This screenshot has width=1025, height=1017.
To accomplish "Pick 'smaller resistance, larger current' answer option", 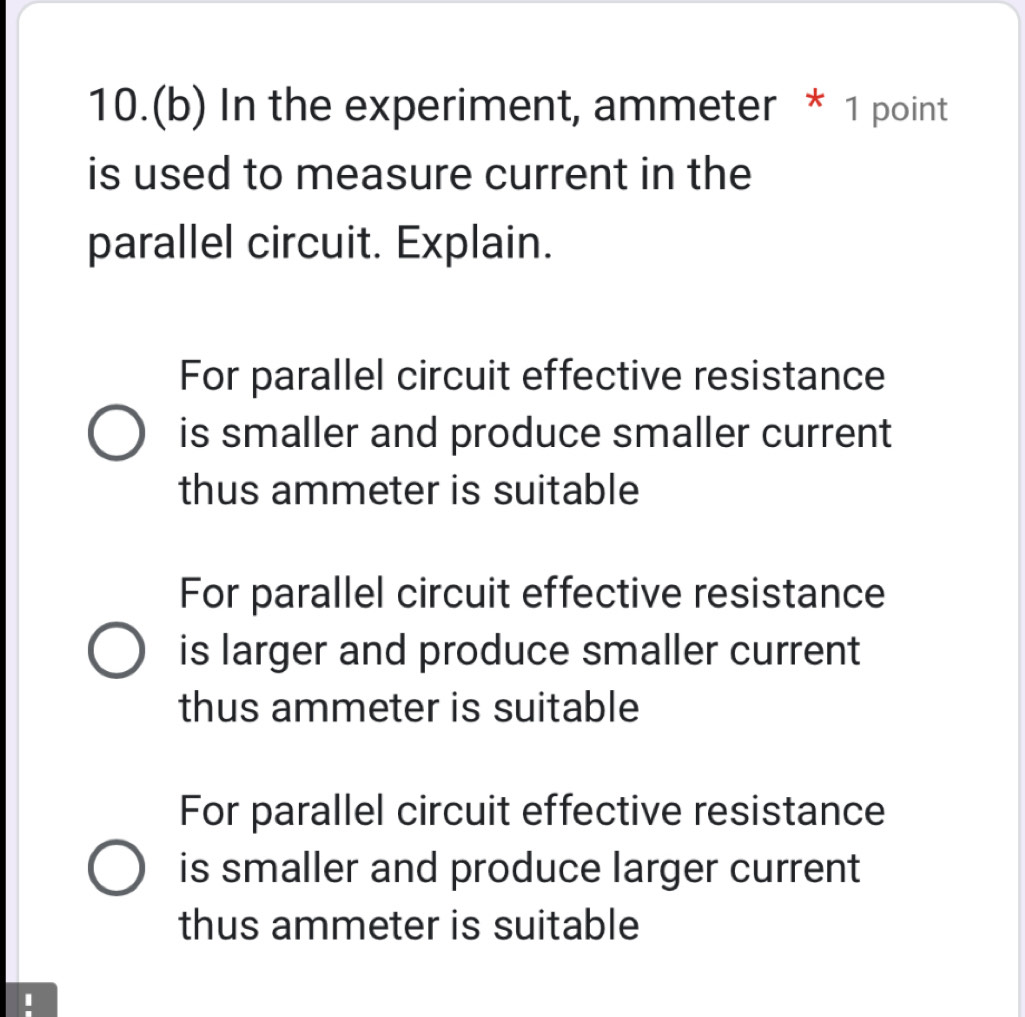I will [118, 867].
